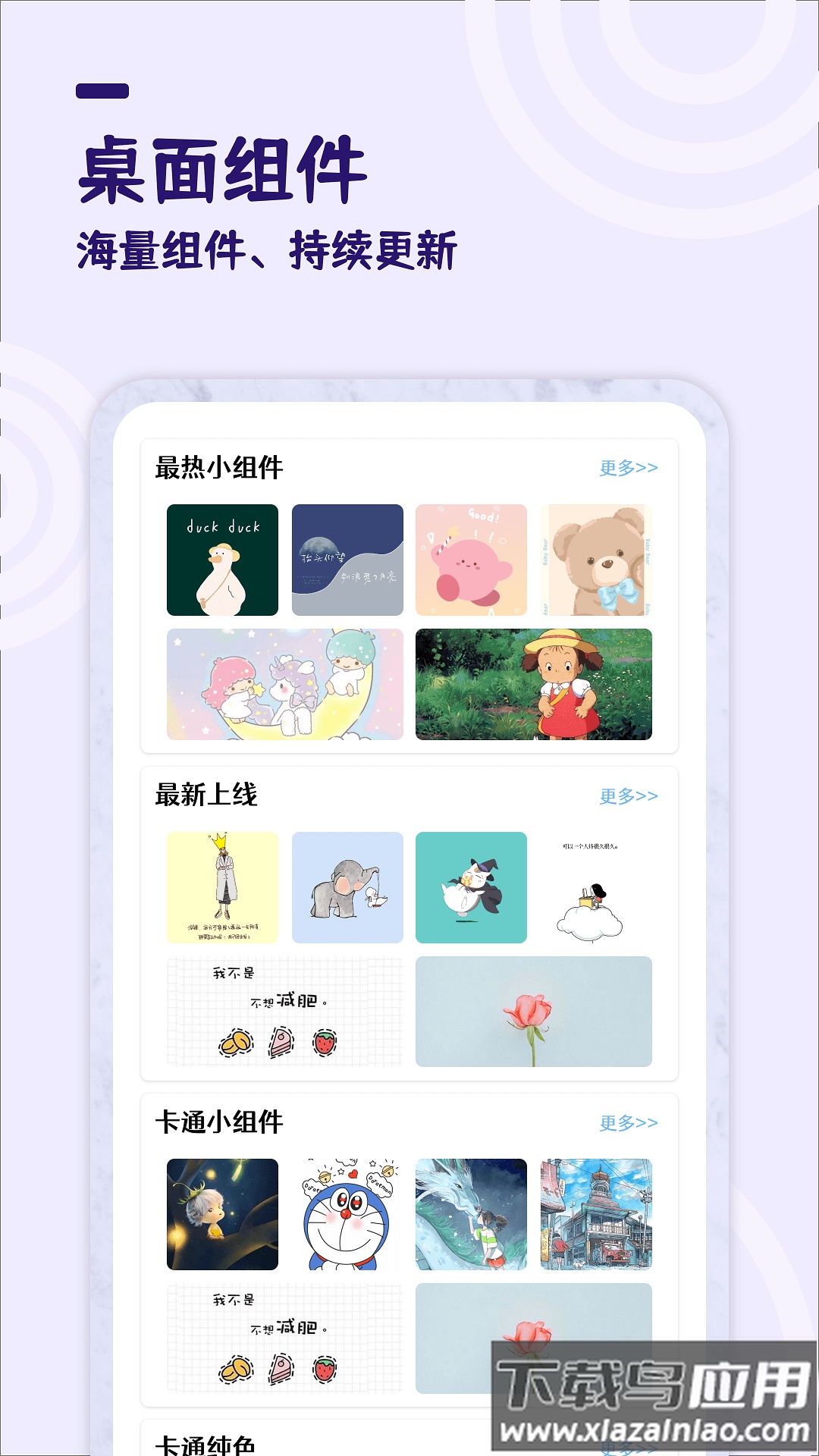This screenshot has height=1456, width=819.
Task: Open the witch cat widget thumbnail
Action: click(x=471, y=887)
